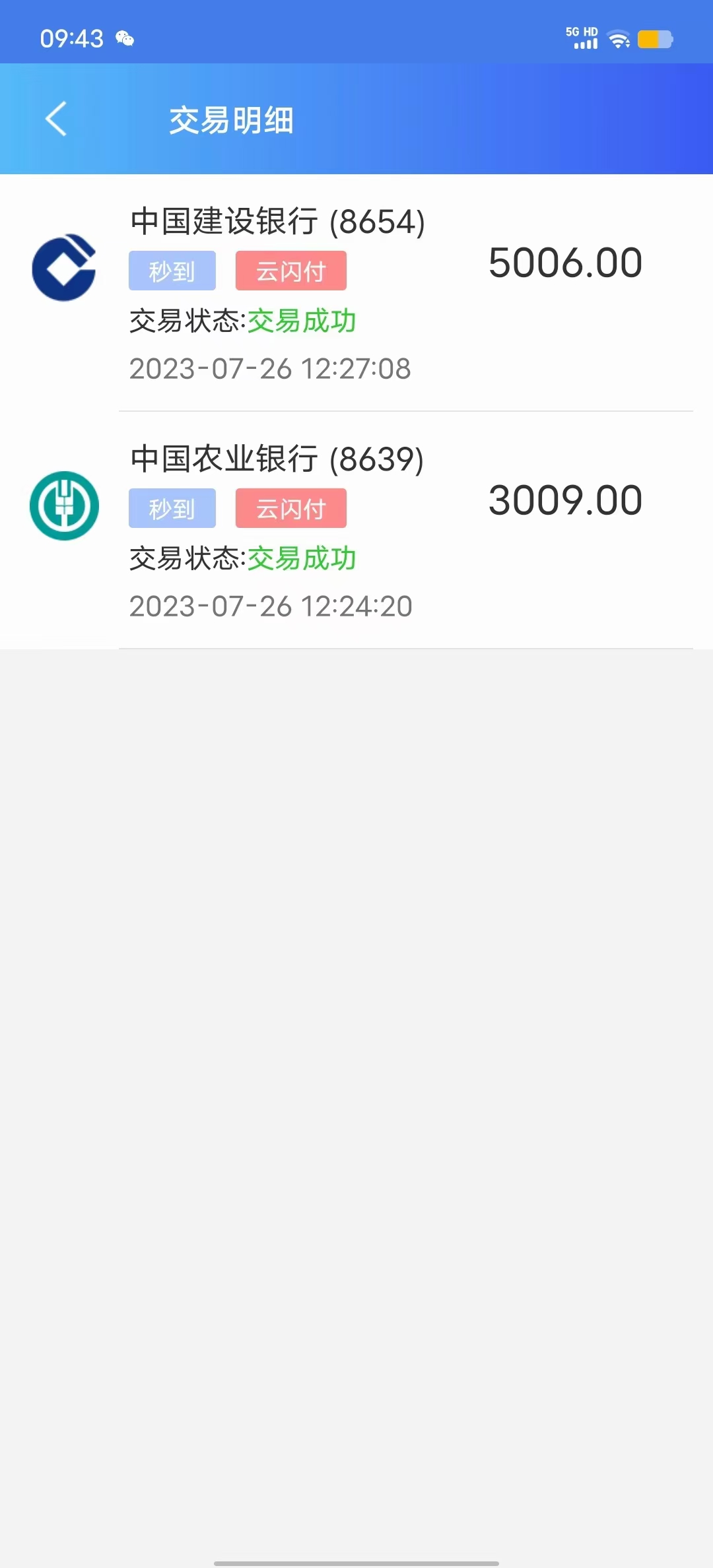Tap the China Construction Bank logo icon
713x1568 pixels.
coord(63,267)
